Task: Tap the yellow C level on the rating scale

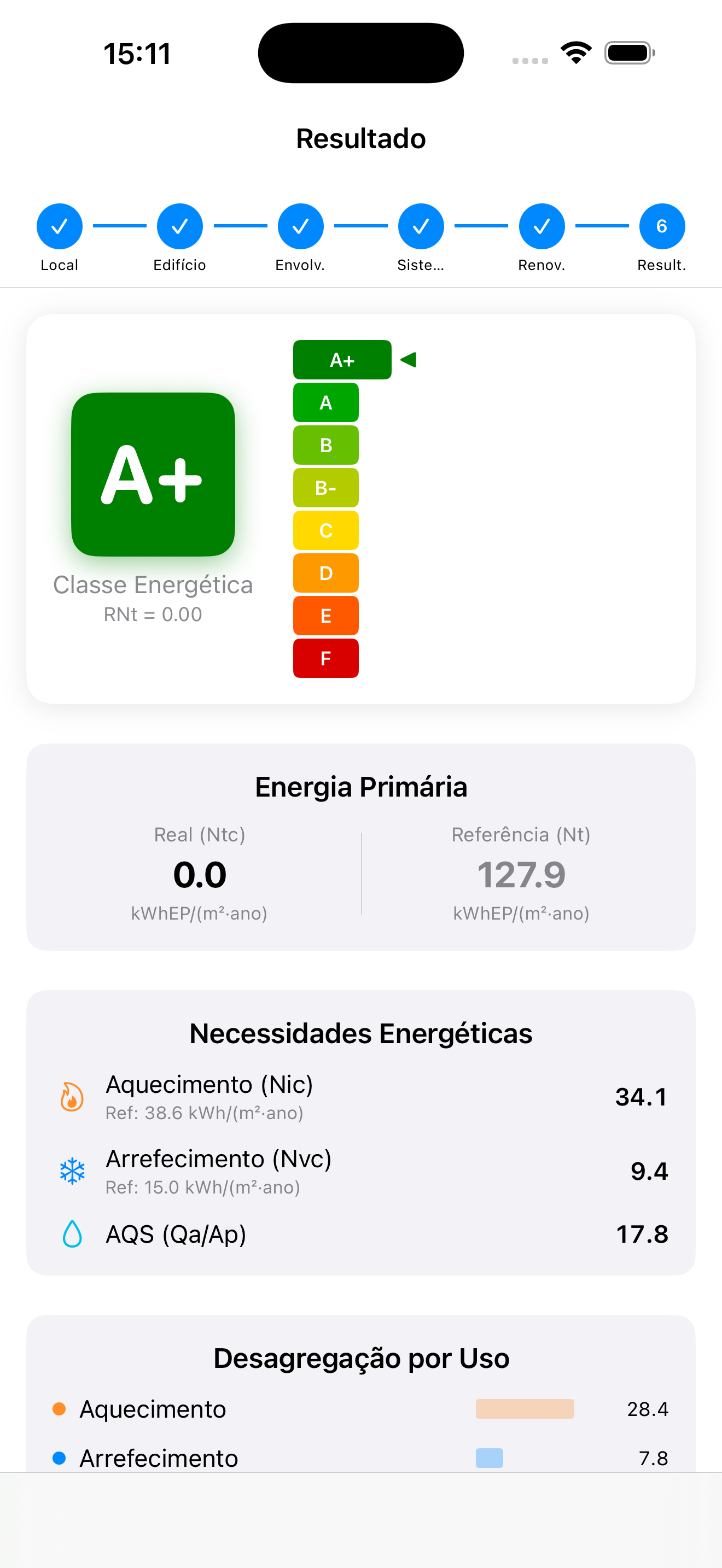Action: [325, 530]
